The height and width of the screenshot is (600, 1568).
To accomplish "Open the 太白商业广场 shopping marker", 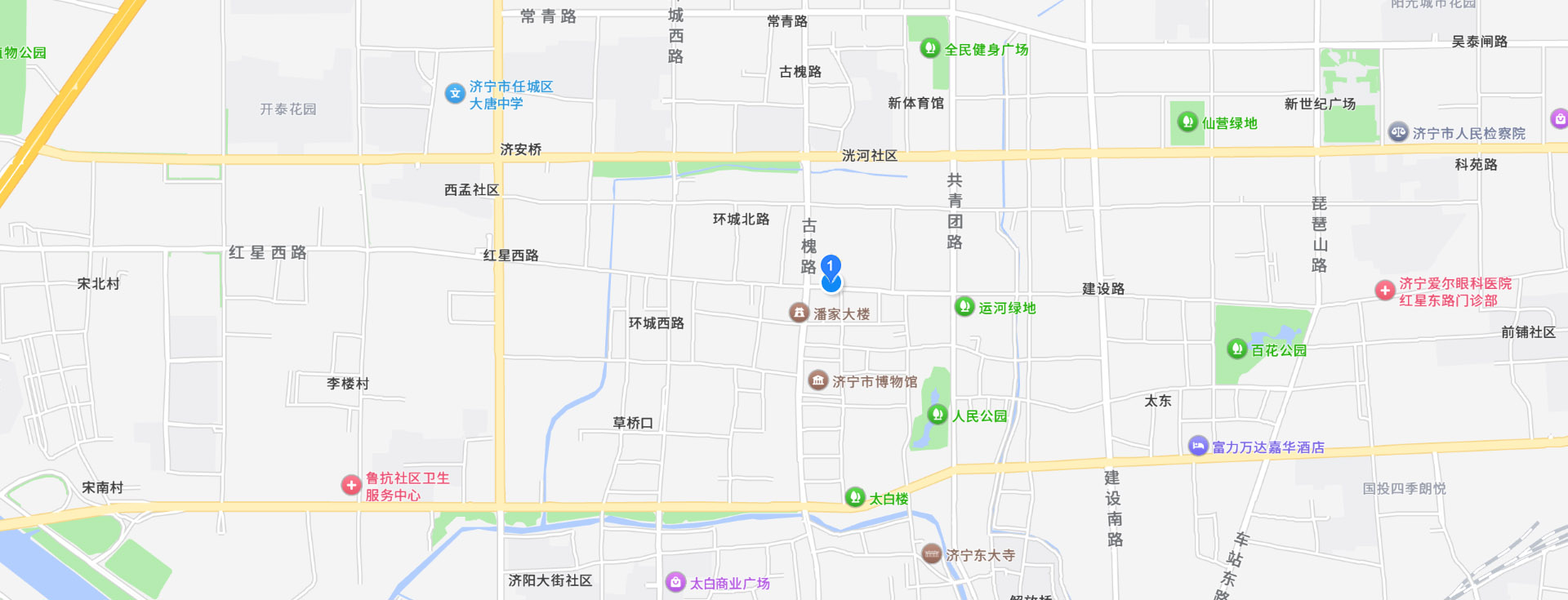I will pos(675,582).
